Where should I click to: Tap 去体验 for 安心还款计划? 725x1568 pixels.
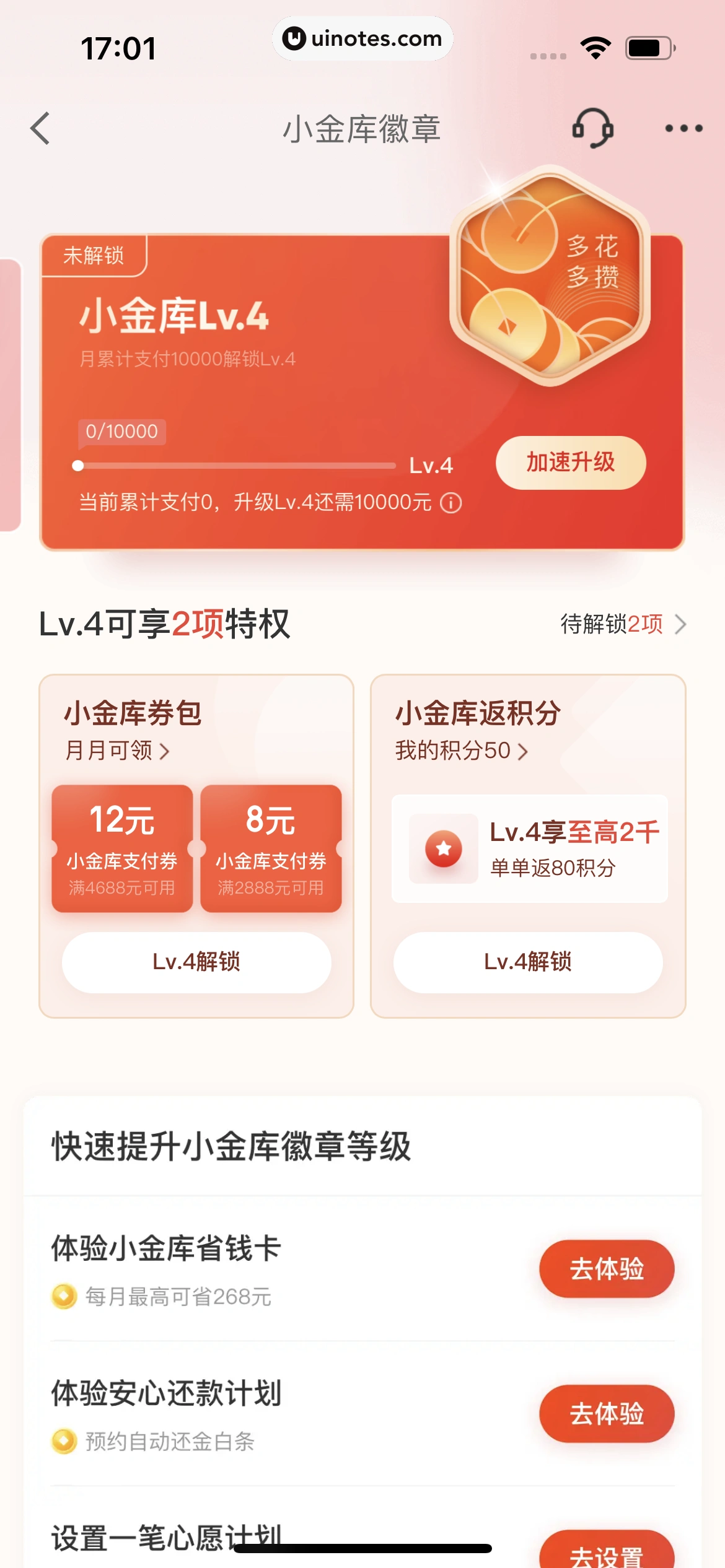(606, 1413)
